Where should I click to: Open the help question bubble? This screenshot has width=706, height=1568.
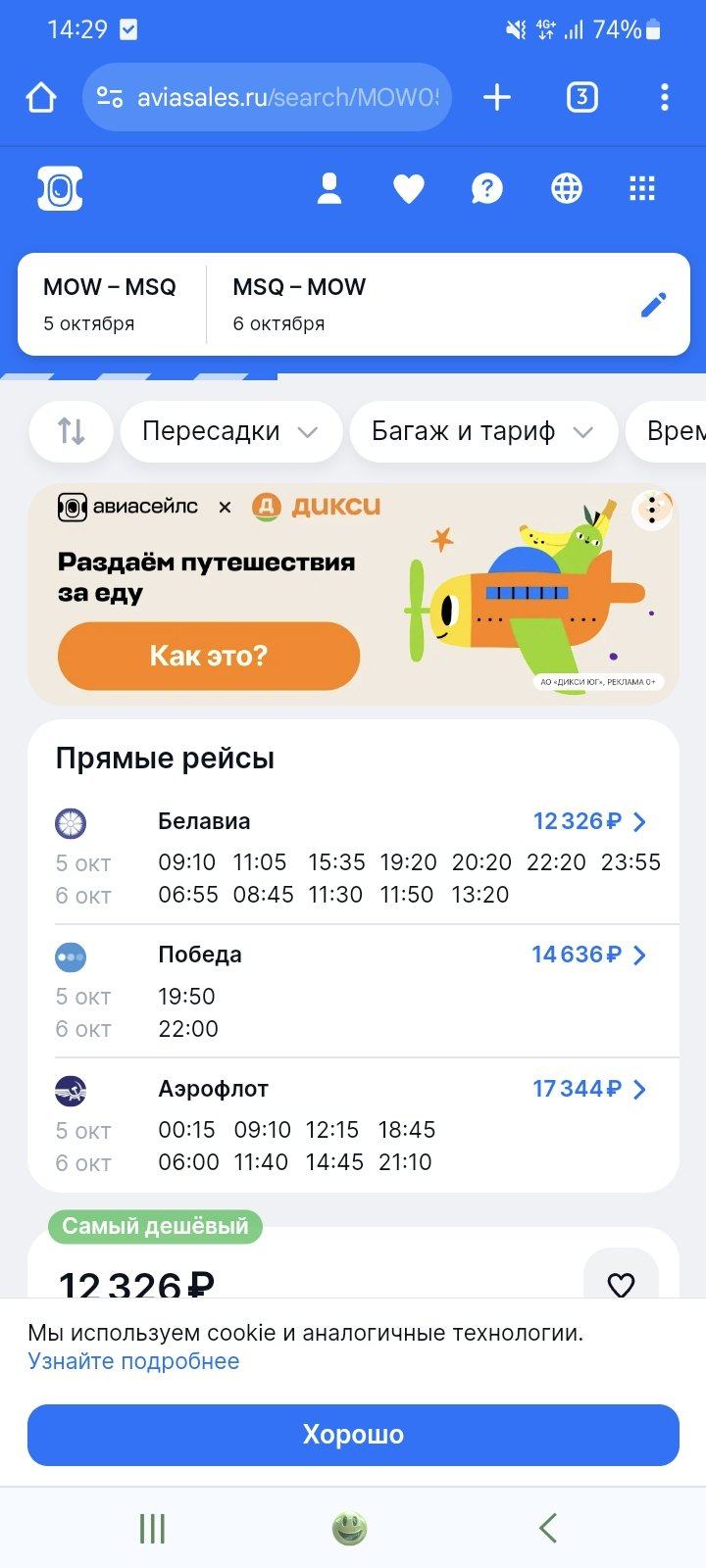click(x=487, y=188)
